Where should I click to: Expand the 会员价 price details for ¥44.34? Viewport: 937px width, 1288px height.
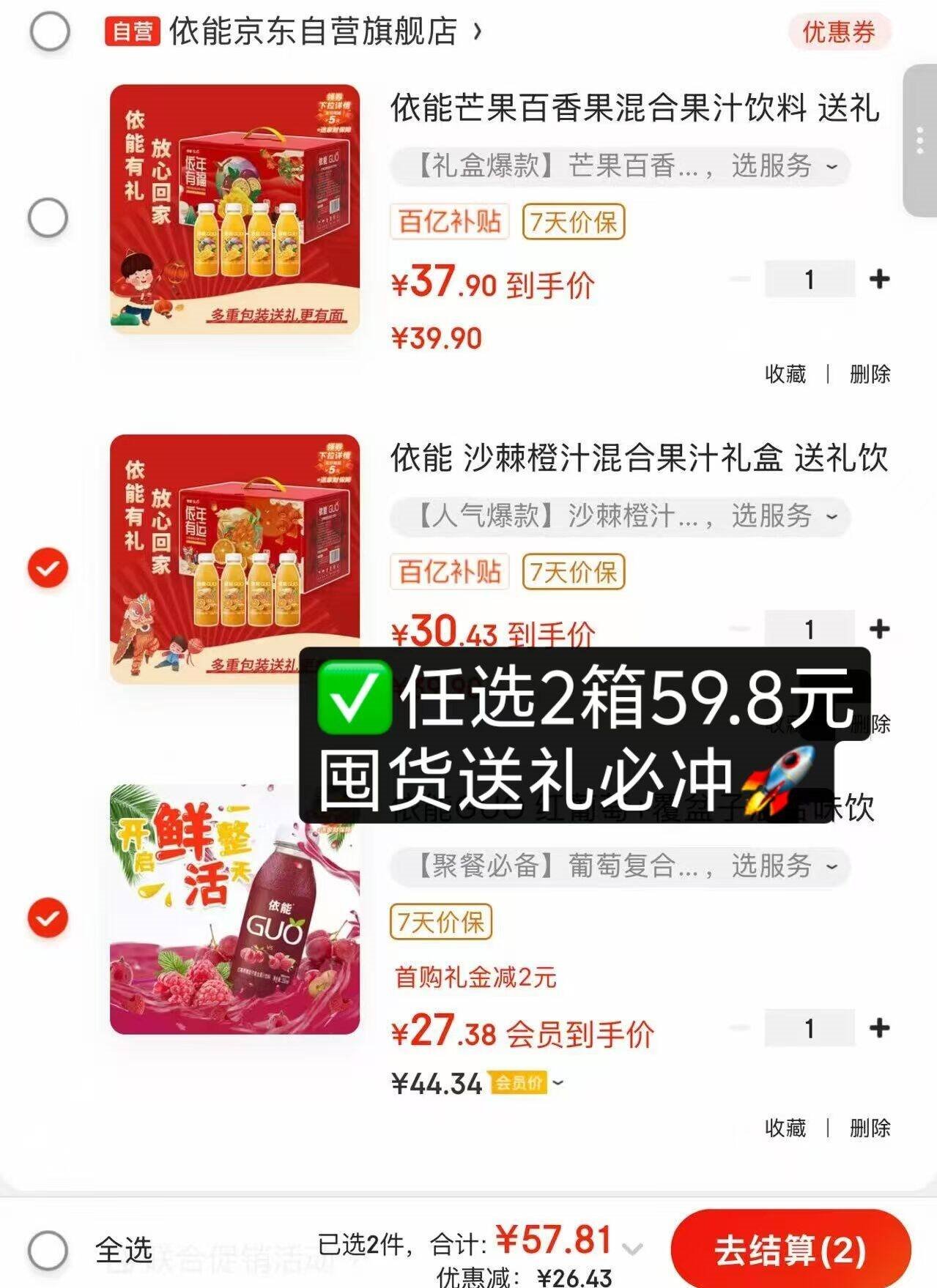(x=527, y=1082)
